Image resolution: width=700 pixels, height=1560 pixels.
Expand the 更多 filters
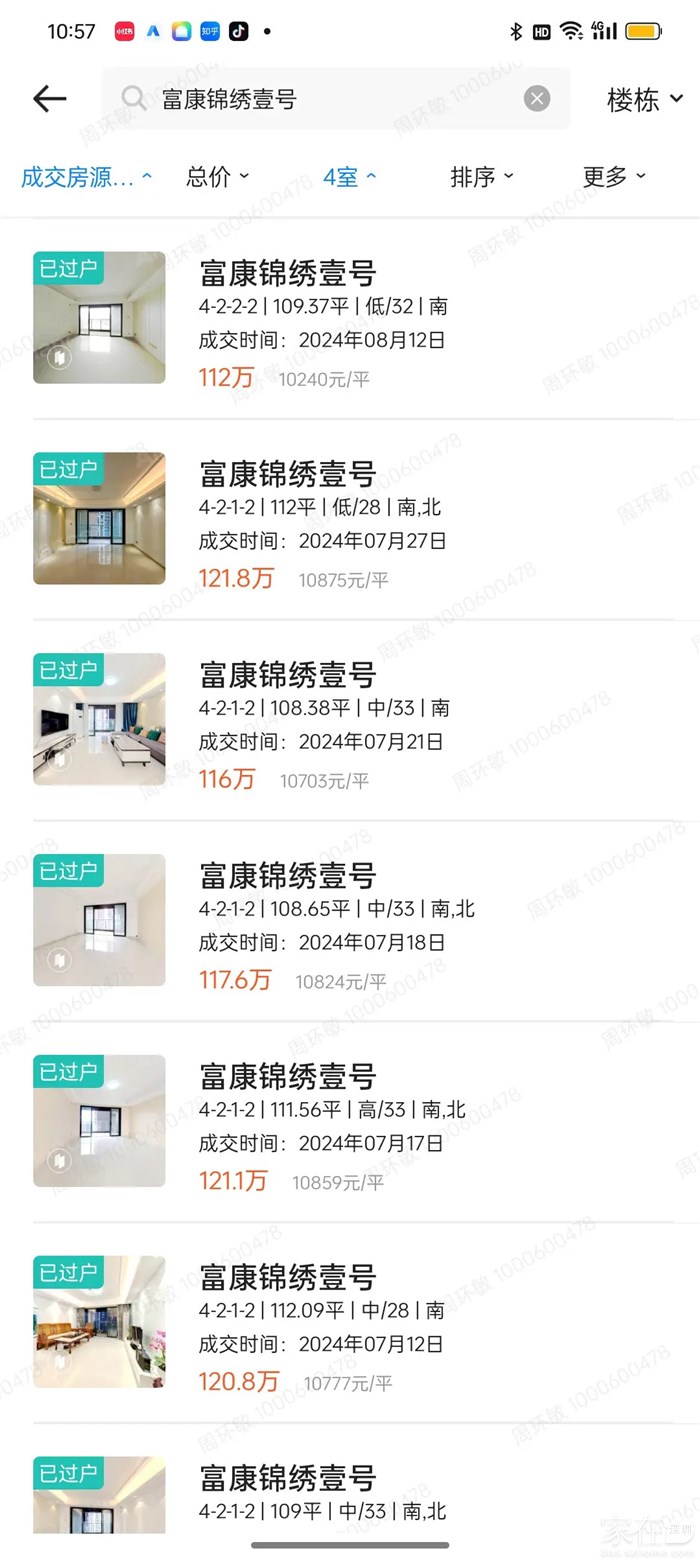click(x=614, y=177)
